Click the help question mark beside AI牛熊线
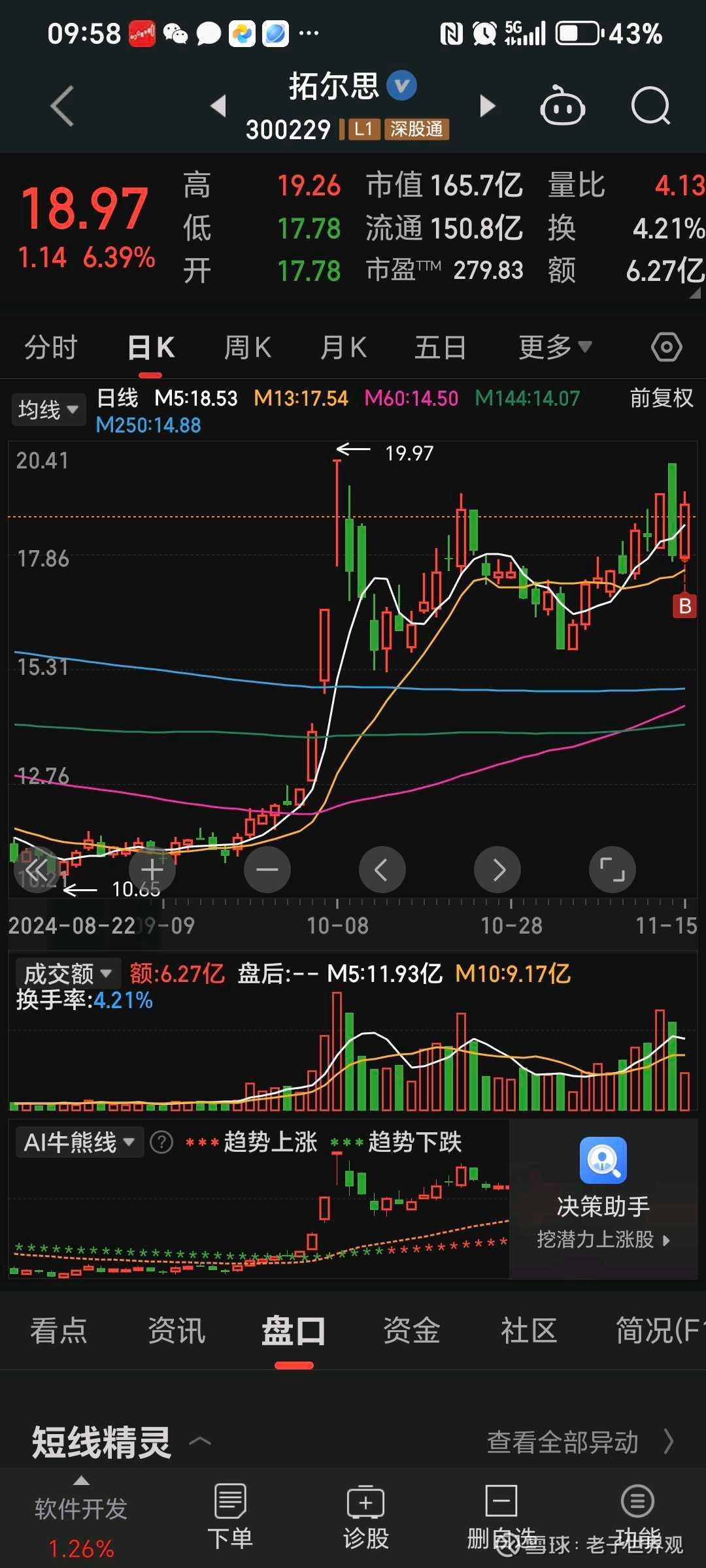706x1568 pixels. [161, 1141]
